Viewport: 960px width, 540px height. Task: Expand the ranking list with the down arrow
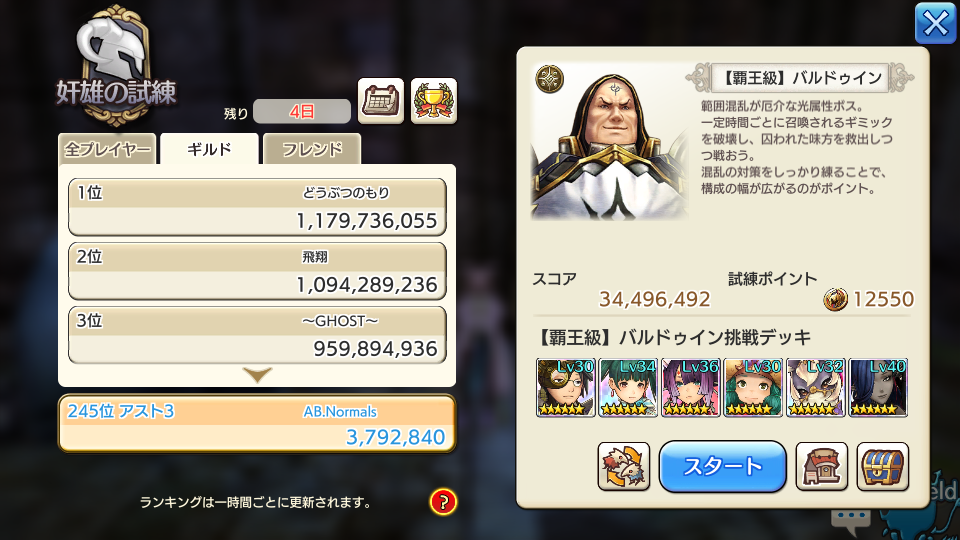(257, 376)
